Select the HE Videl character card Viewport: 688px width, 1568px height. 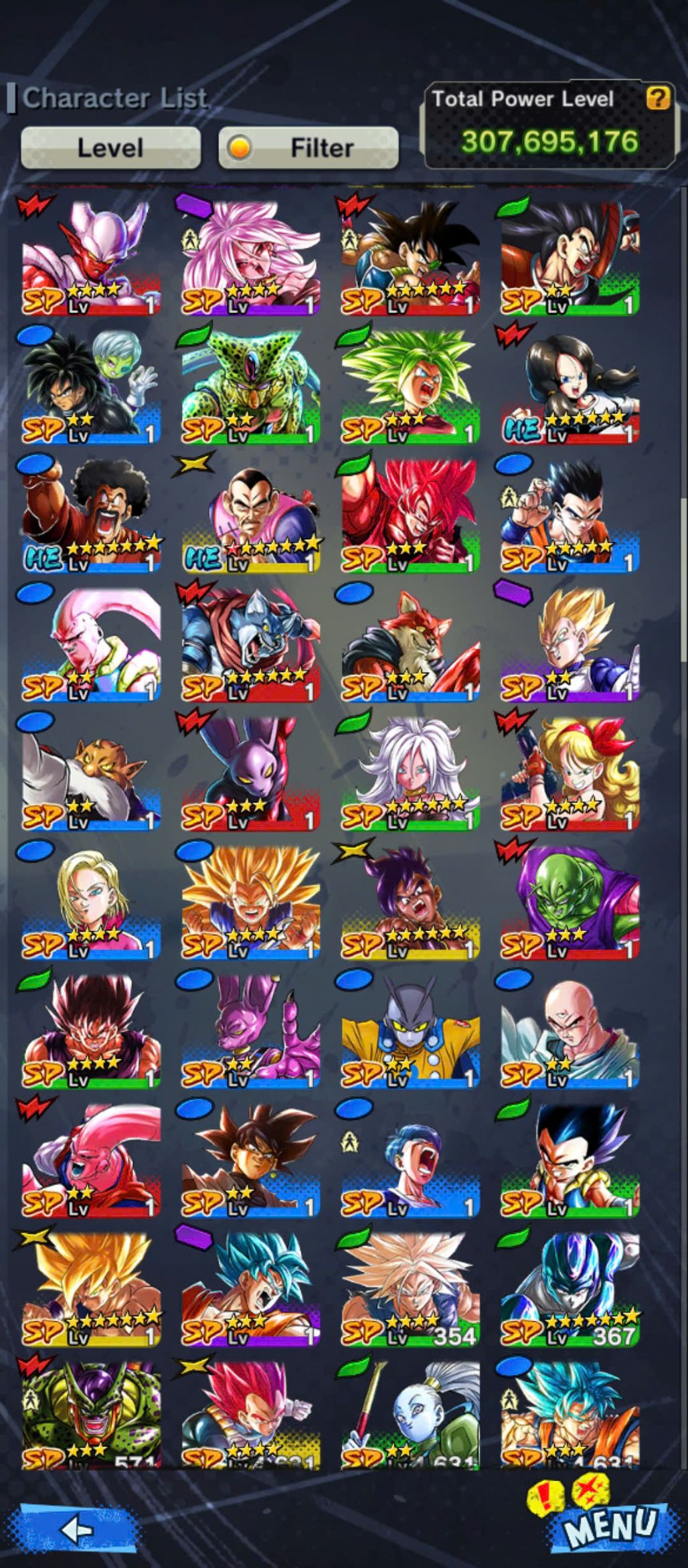click(x=570, y=386)
